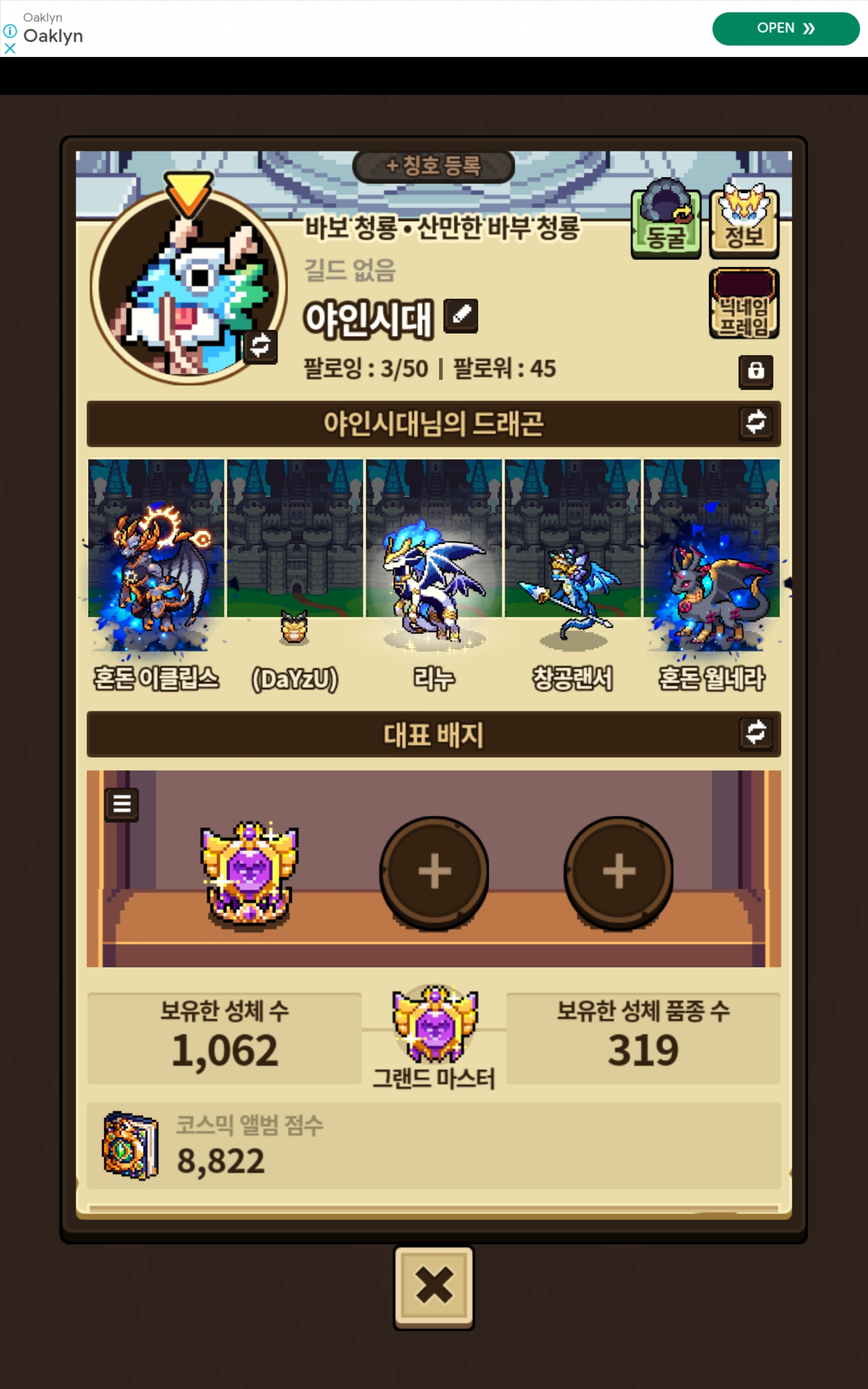Open the 닉네임 프레임 nickname frame button
868x1389 pixels.
[x=744, y=304]
